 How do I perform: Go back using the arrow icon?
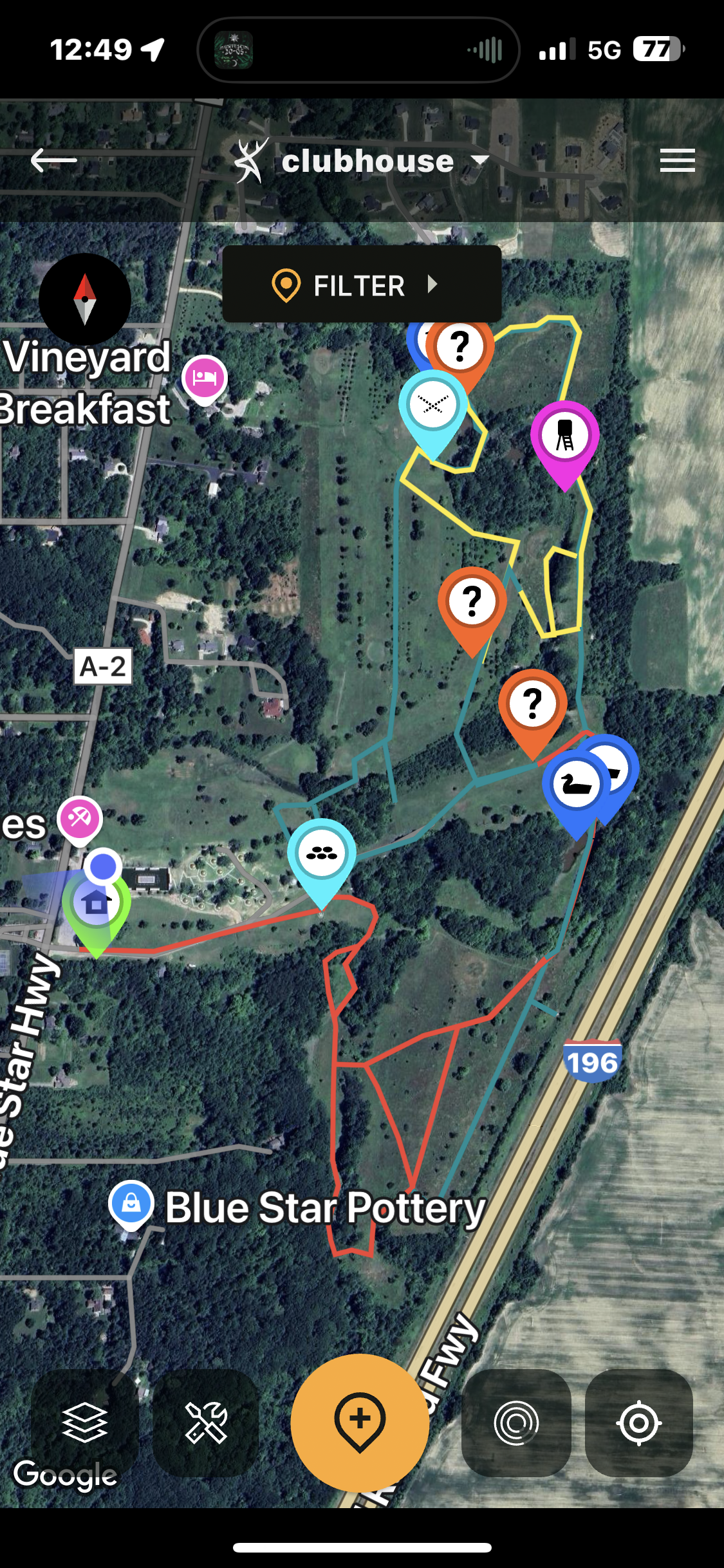54,160
